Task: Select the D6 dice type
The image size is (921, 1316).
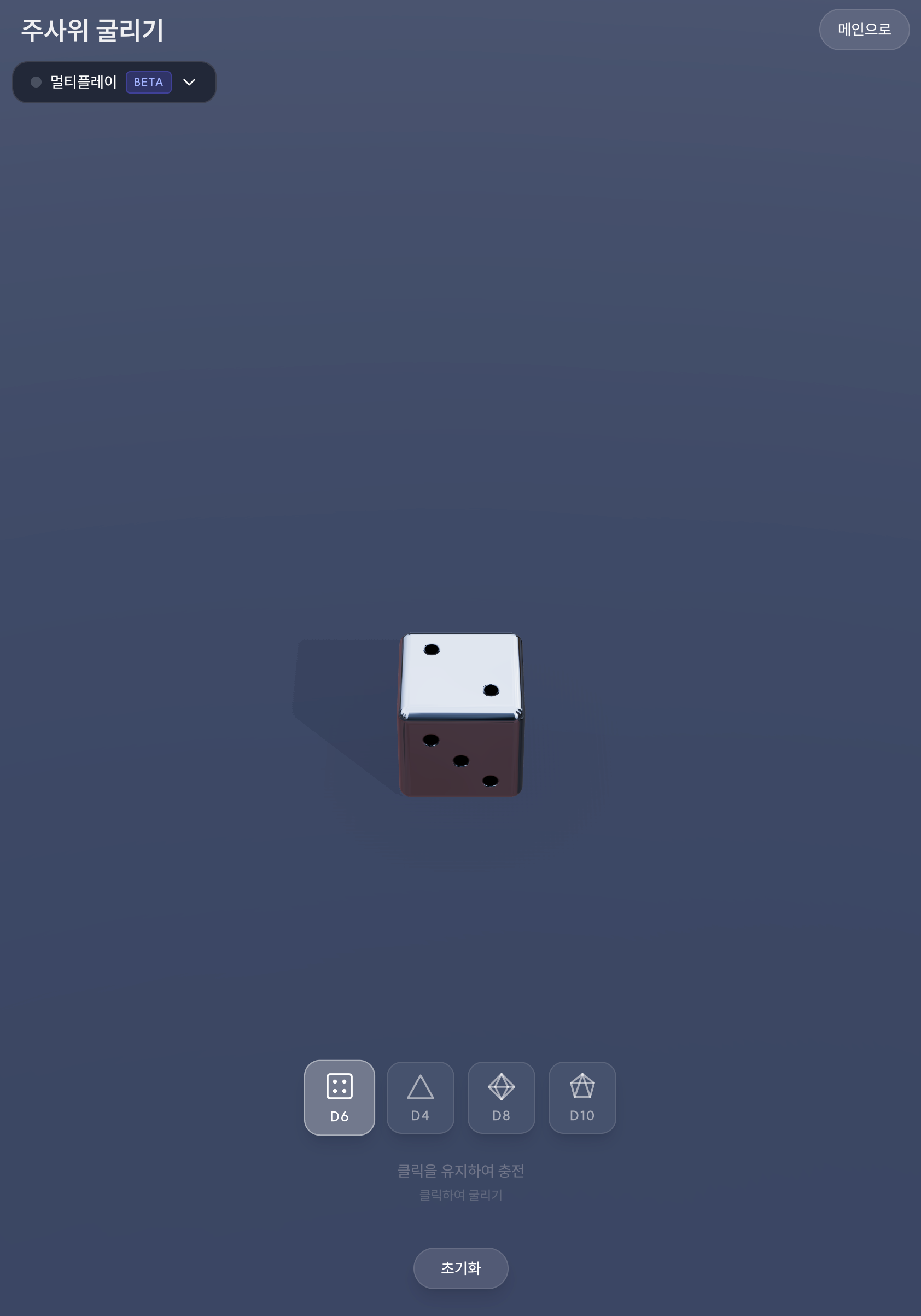Action: click(339, 1097)
